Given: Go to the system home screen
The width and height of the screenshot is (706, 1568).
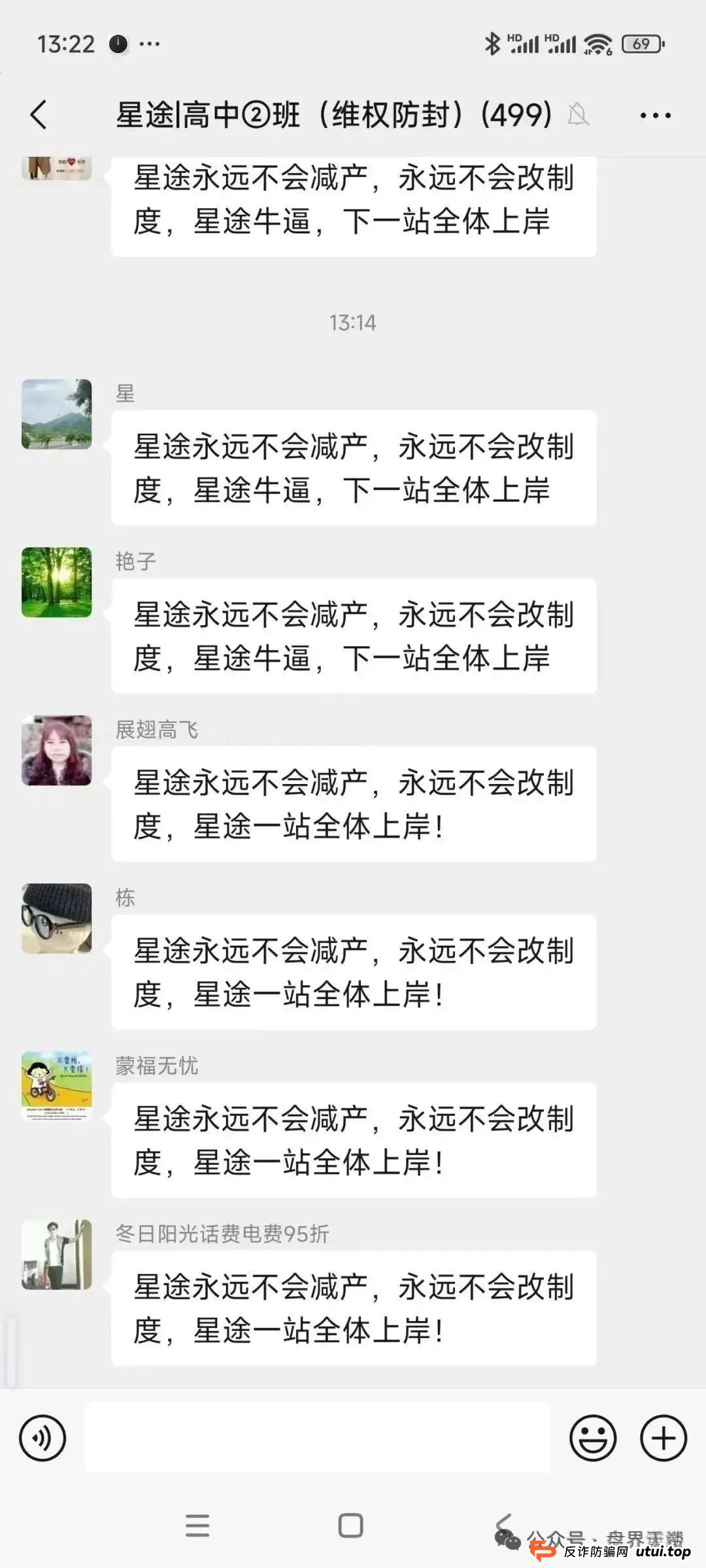Looking at the screenshot, I should pos(351,1526).
